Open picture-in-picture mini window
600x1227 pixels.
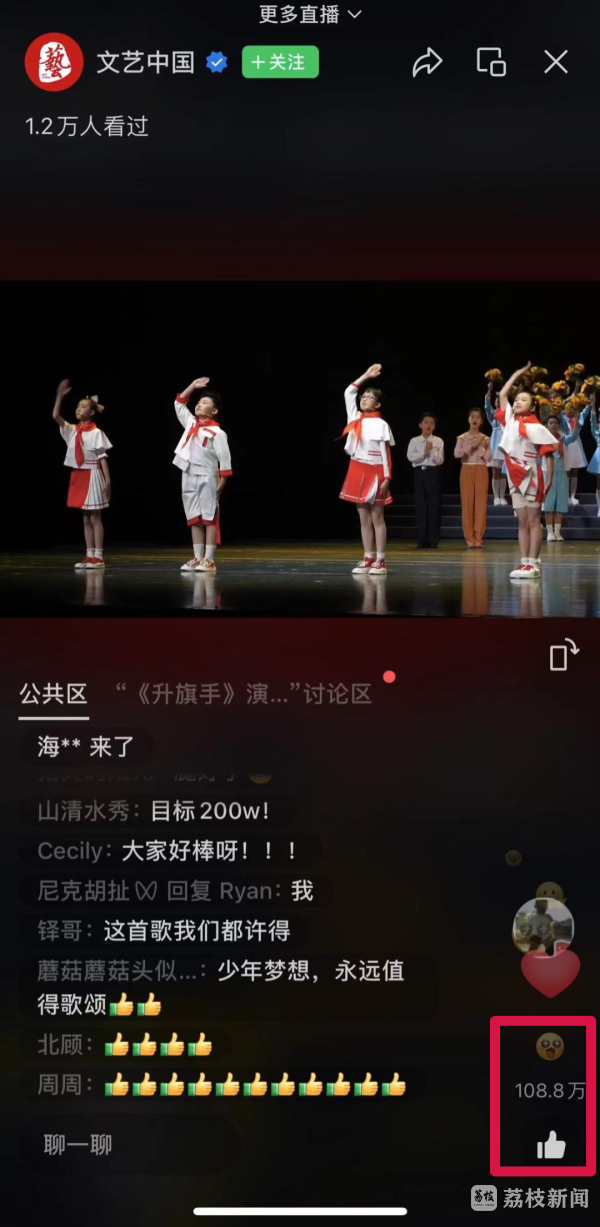[x=491, y=62]
